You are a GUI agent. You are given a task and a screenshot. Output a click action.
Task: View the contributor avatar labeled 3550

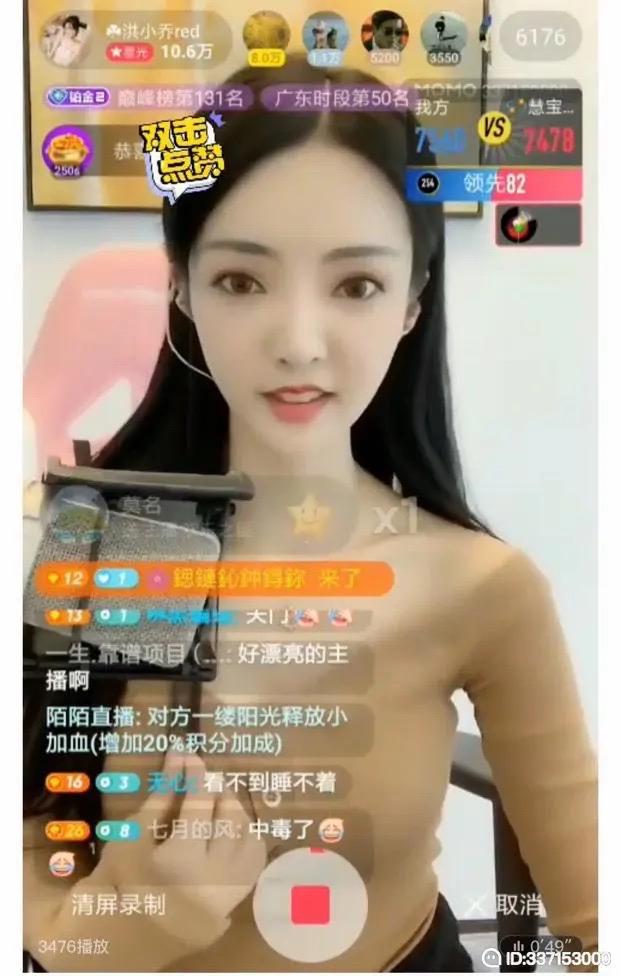[x=443, y=36]
